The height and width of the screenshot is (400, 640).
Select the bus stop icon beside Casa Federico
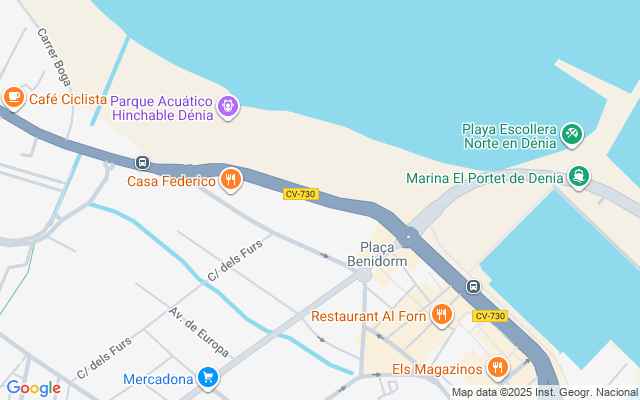[x=142, y=162]
